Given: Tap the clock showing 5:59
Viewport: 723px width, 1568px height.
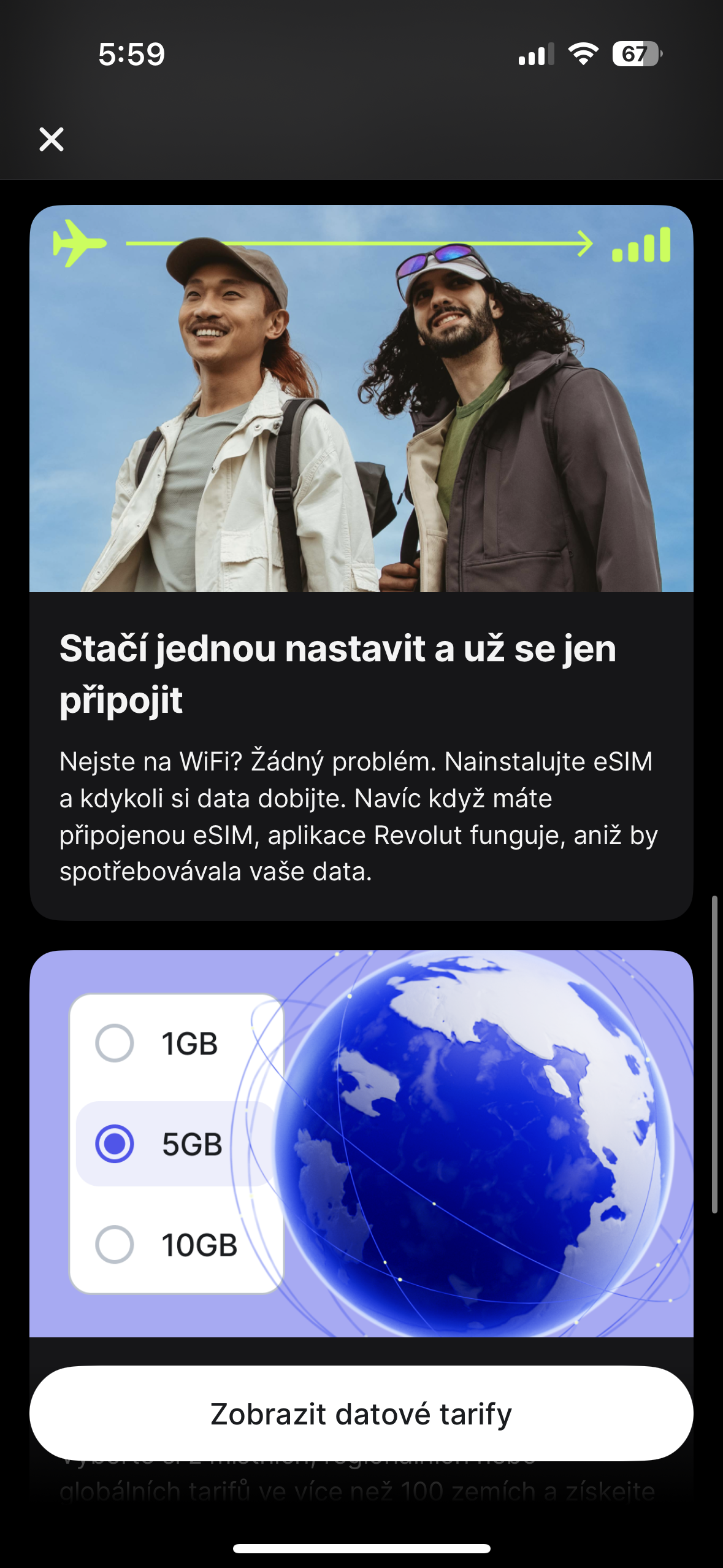Looking at the screenshot, I should click(x=131, y=55).
